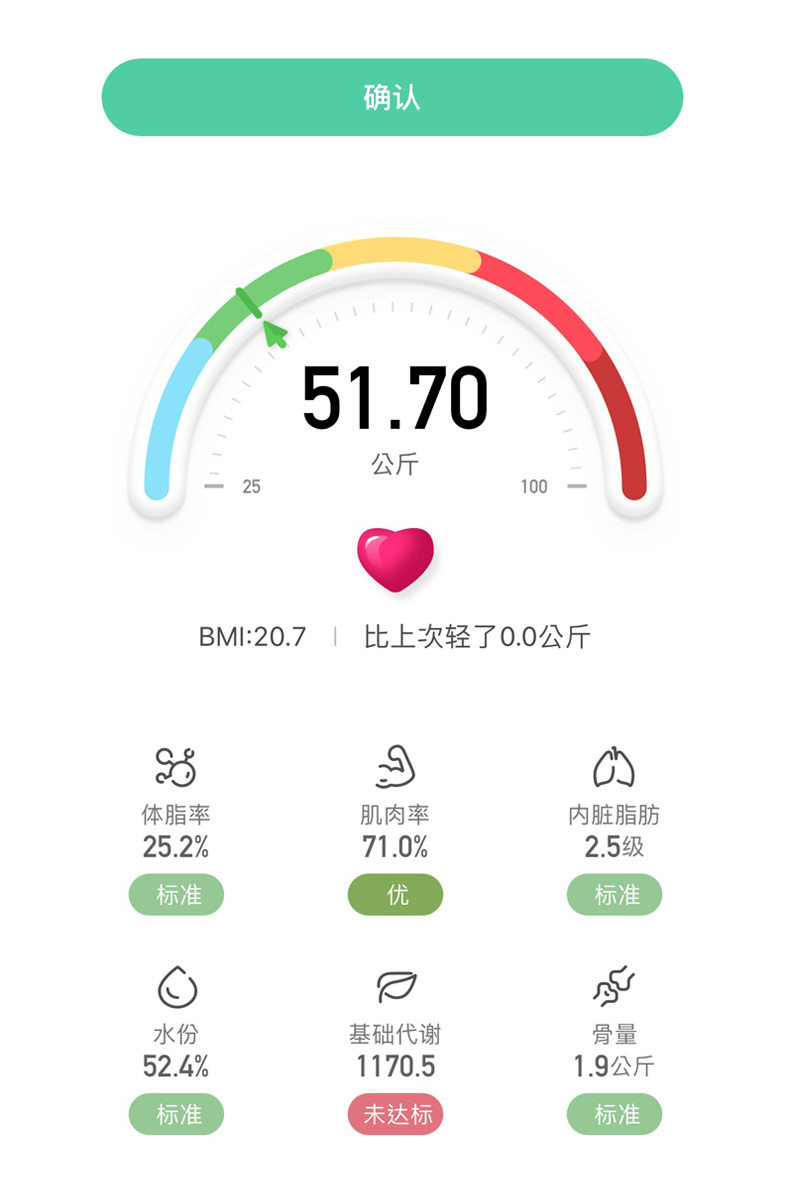Screen dimensions: 790x1193
Task: Click the 体脂率 body fat icon
Action: (176, 768)
